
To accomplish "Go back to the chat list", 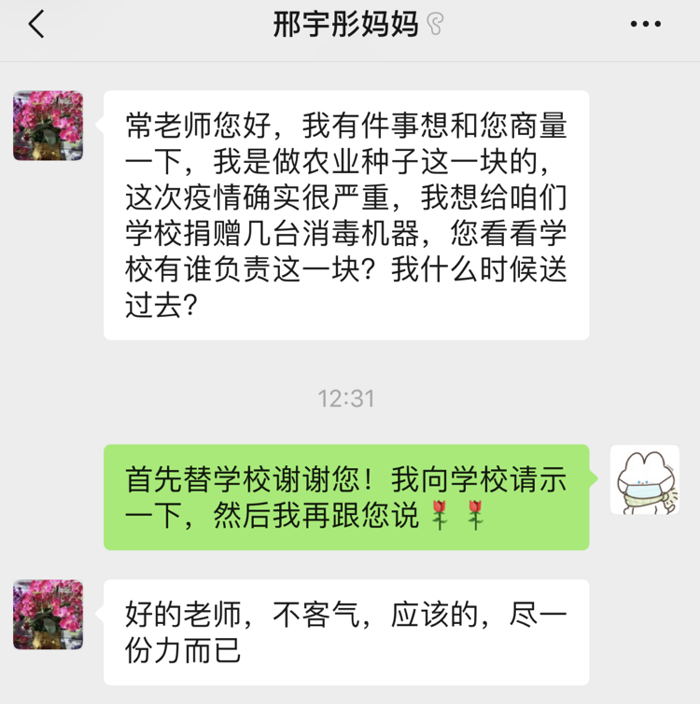I will [x=37, y=25].
